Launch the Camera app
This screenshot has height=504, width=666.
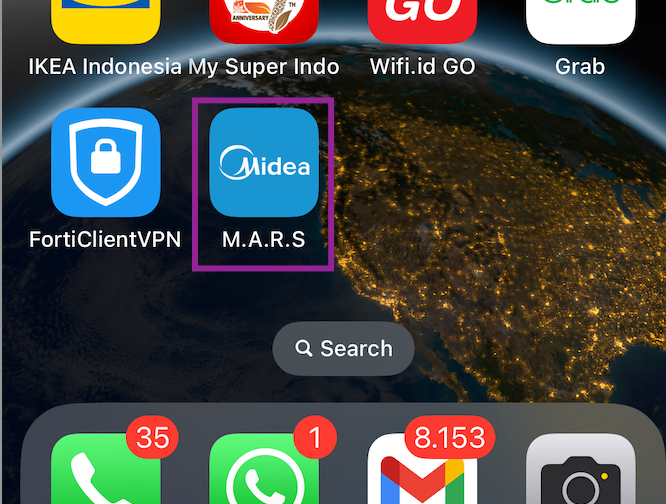click(580, 470)
